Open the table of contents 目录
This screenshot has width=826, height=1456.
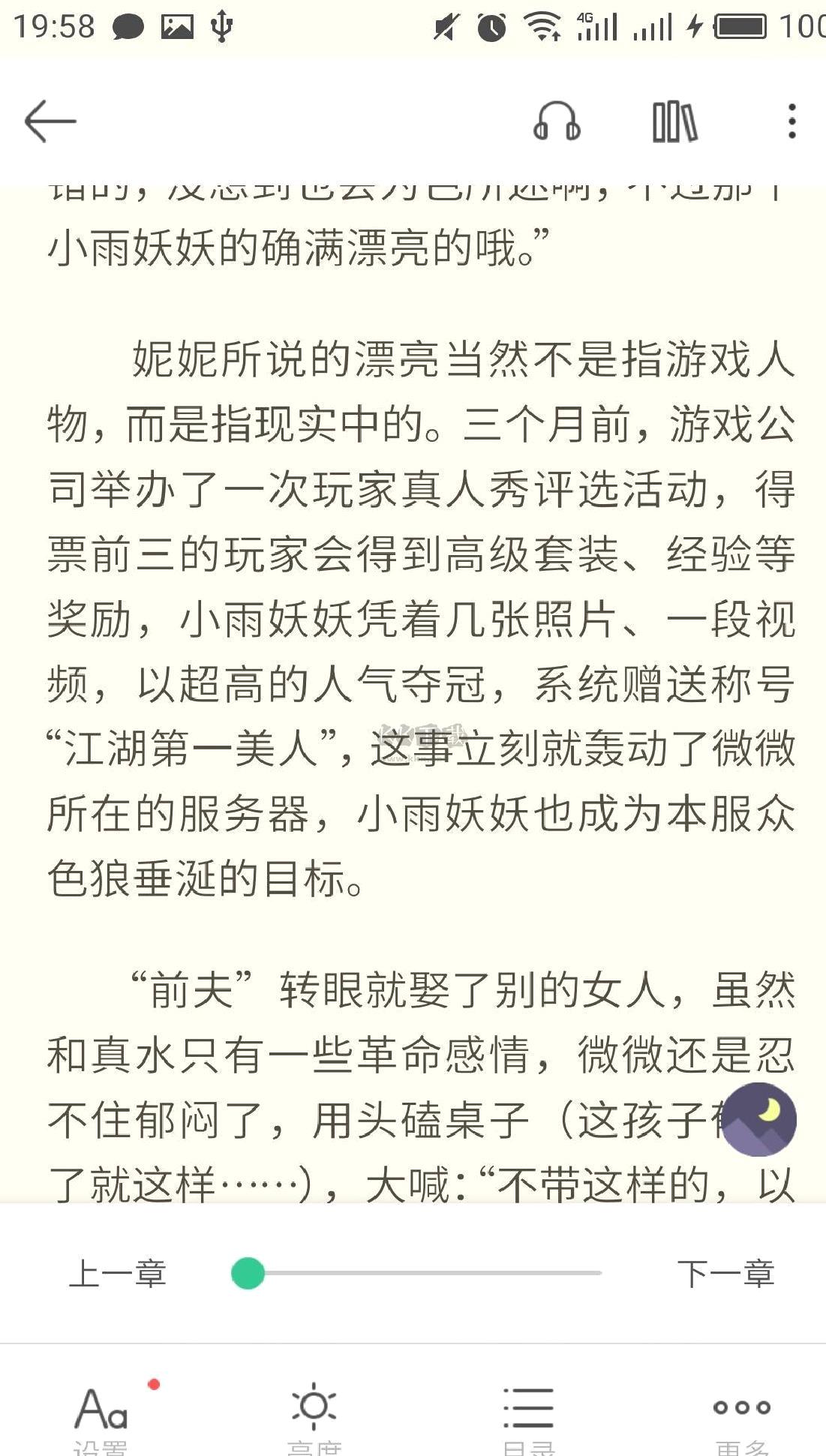point(528,1418)
